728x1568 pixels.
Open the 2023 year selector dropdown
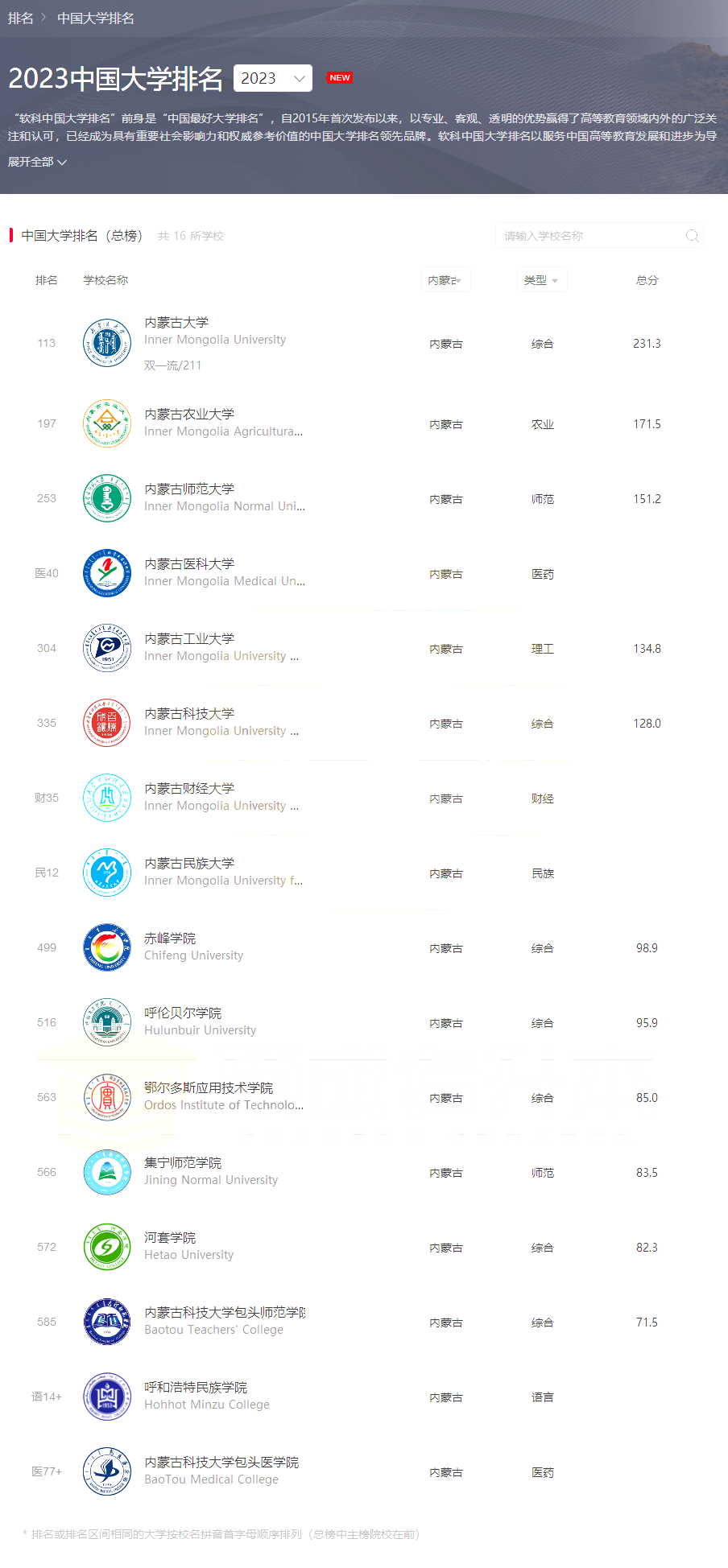pos(272,78)
